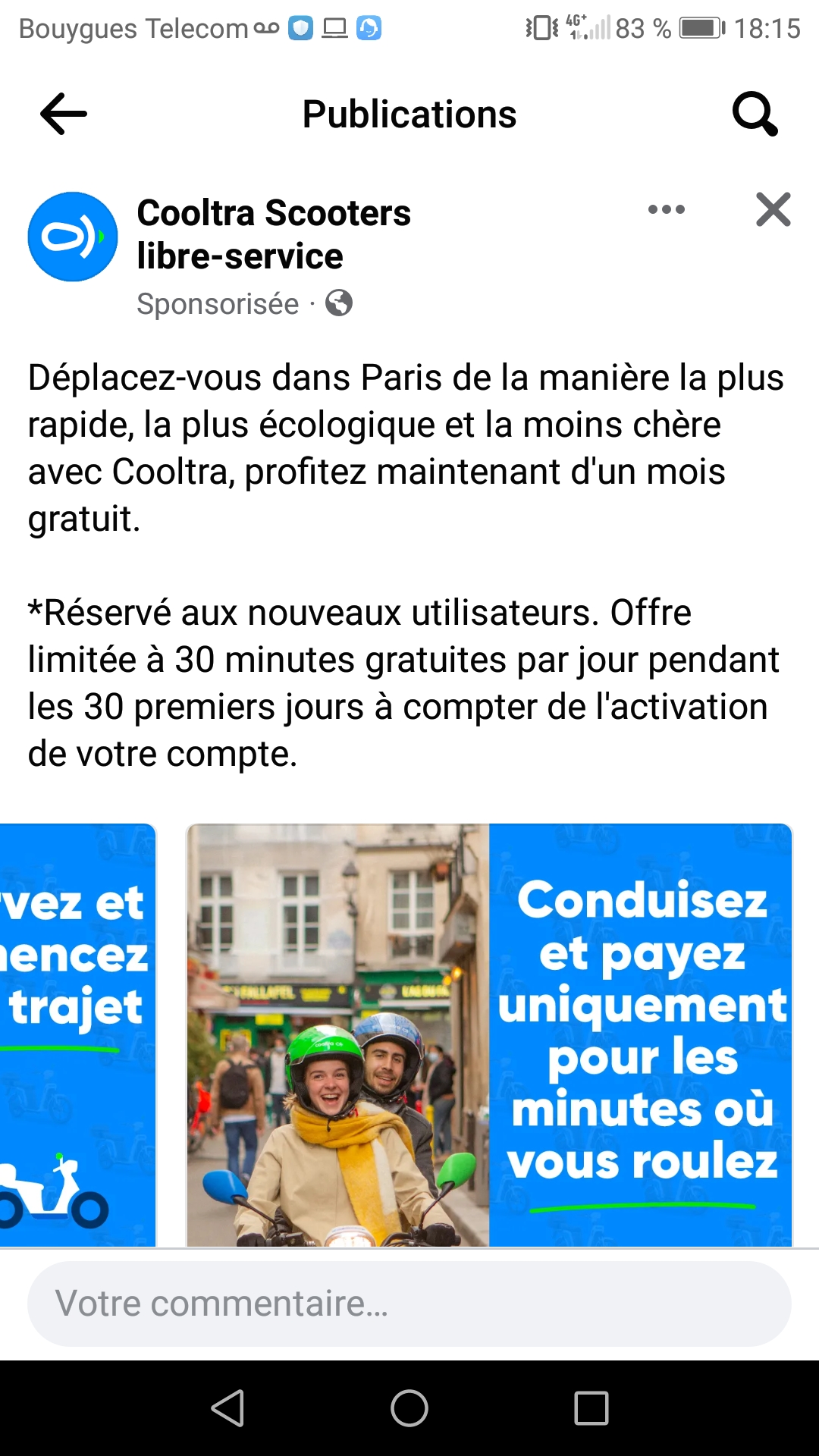Open the partially visible 'trajet' ad card
This screenshot has height=1456, width=819.
click(76, 1035)
